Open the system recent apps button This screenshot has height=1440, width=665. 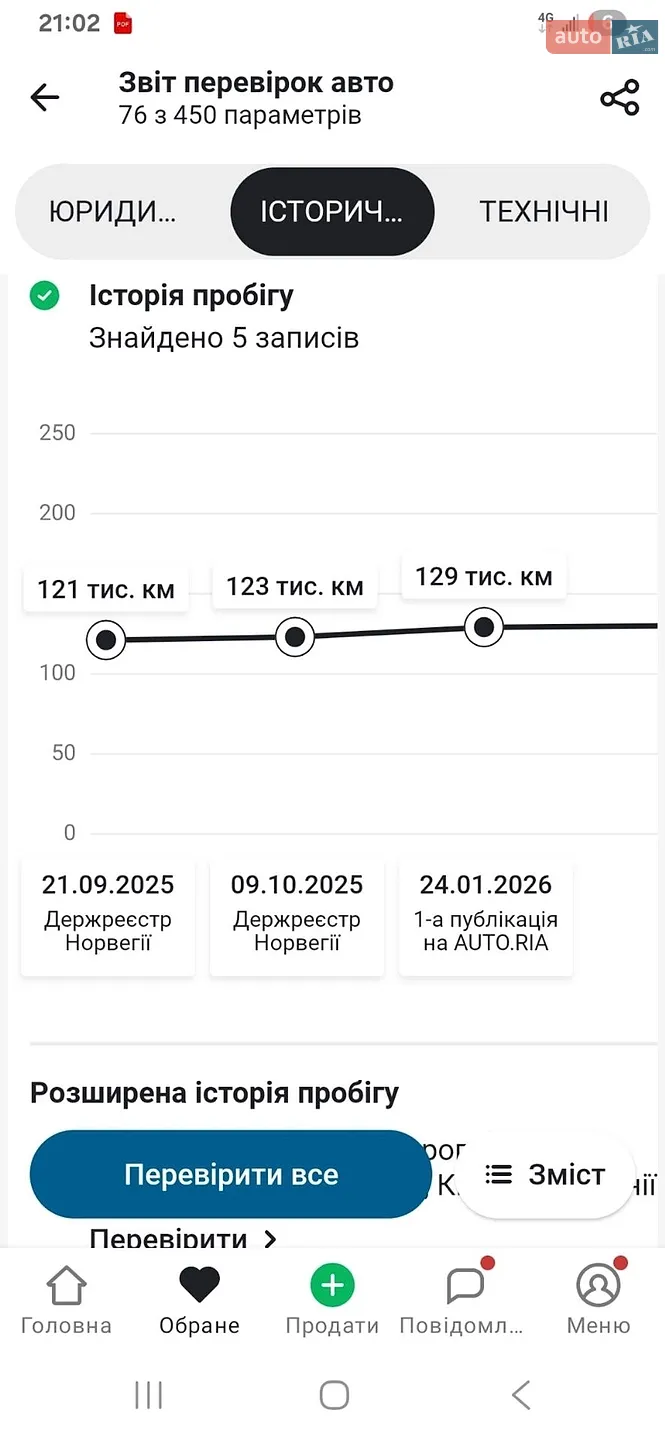coord(148,1395)
